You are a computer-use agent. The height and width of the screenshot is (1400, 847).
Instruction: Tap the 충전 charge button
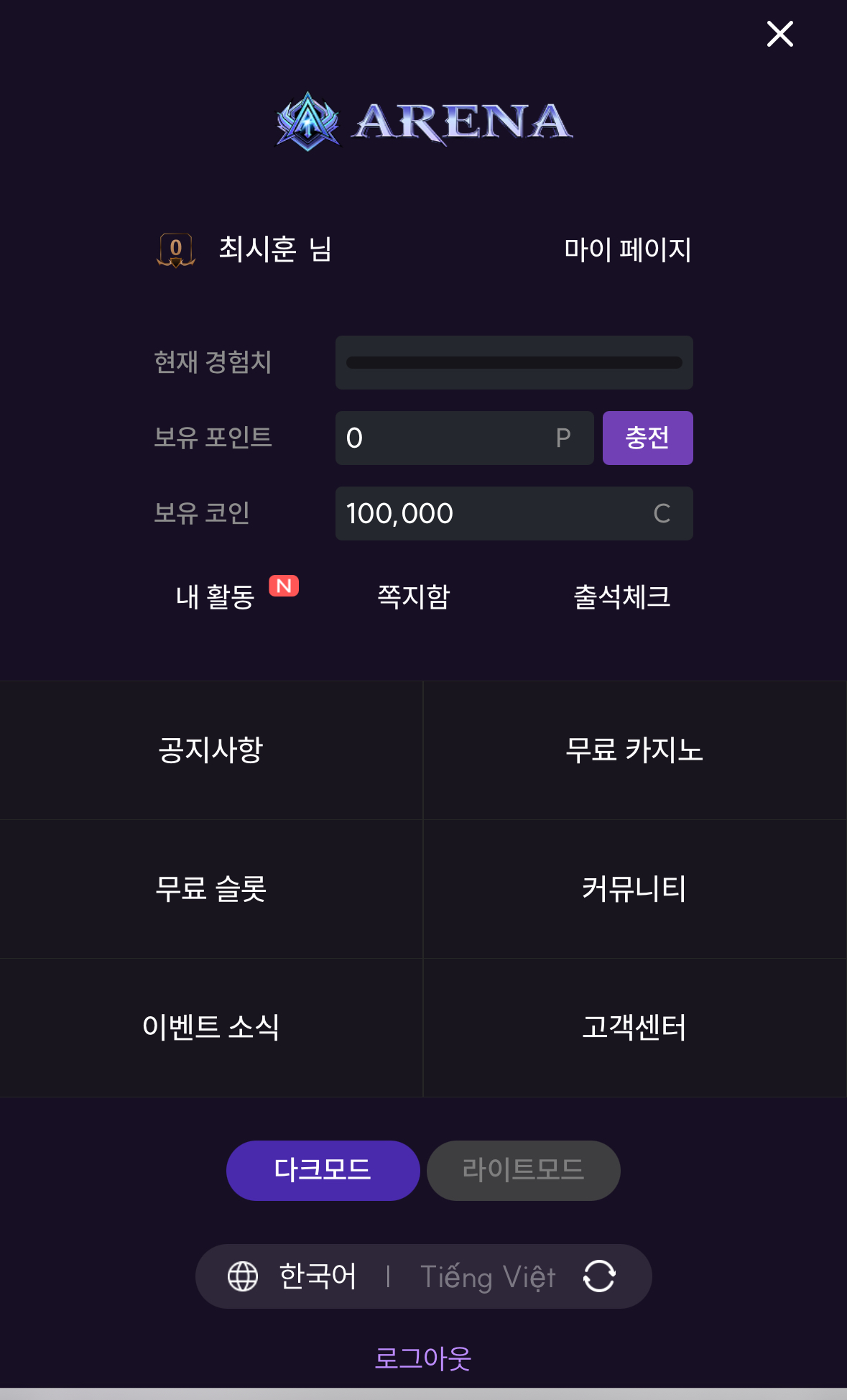tap(647, 438)
